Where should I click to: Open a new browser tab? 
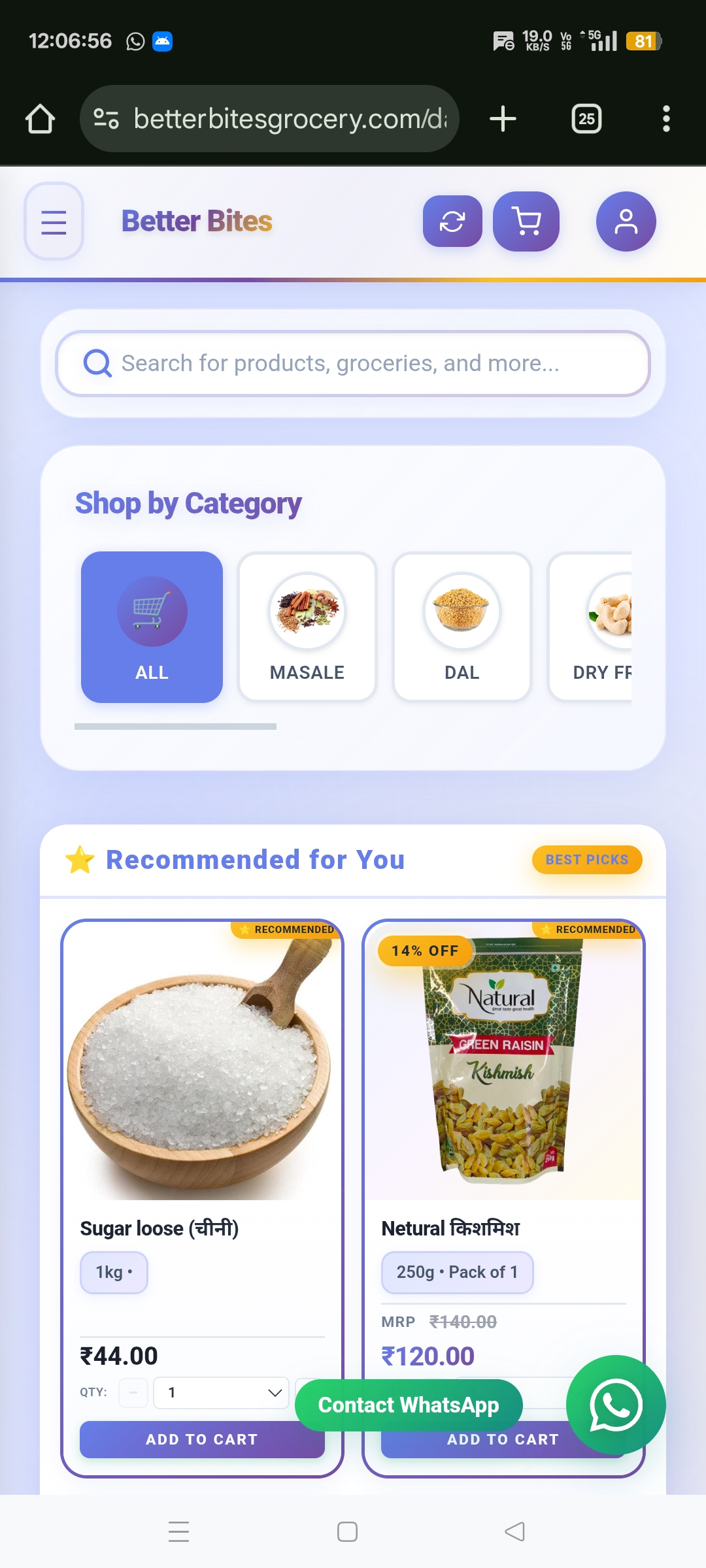[503, 119]
